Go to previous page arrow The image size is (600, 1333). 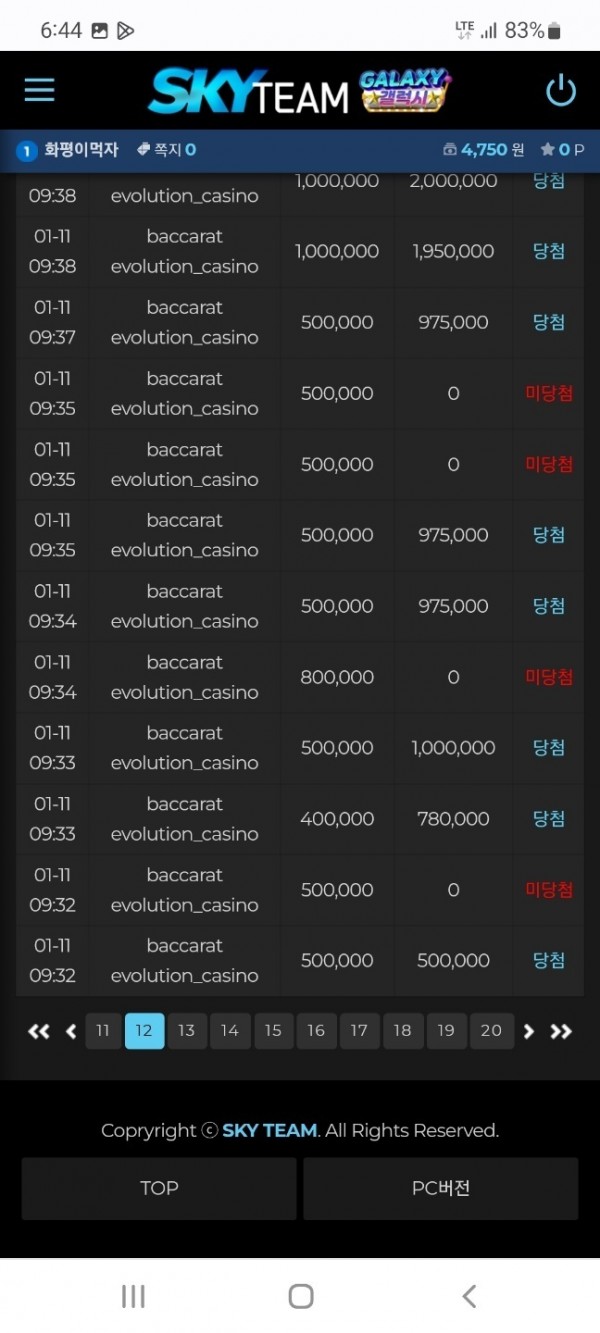(71, 1031)
